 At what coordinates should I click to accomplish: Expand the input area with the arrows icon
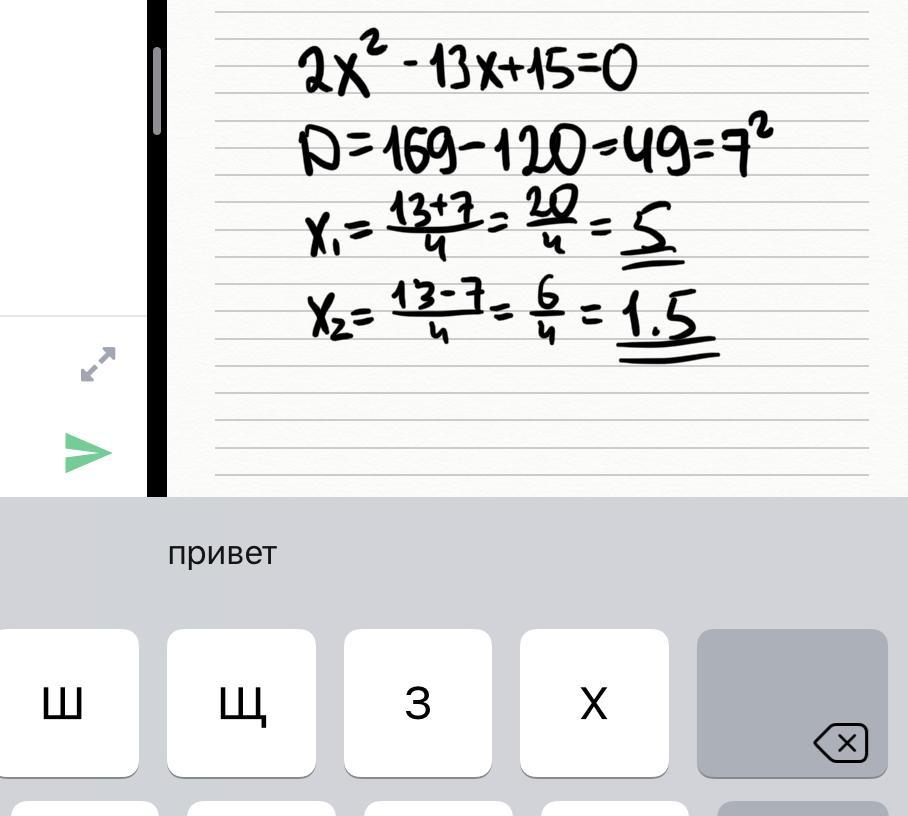pos(98,364)
